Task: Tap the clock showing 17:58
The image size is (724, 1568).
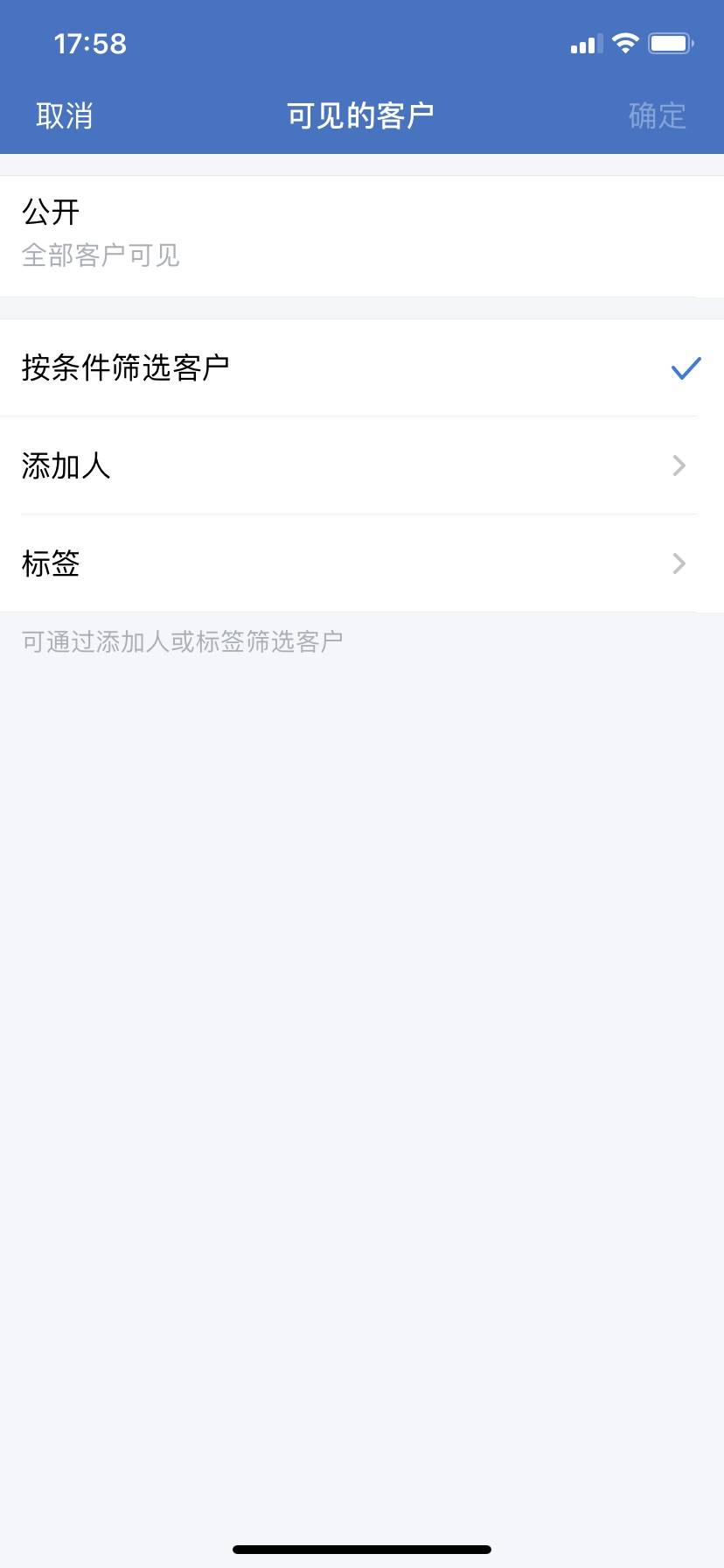Action: tap(88, 44)
